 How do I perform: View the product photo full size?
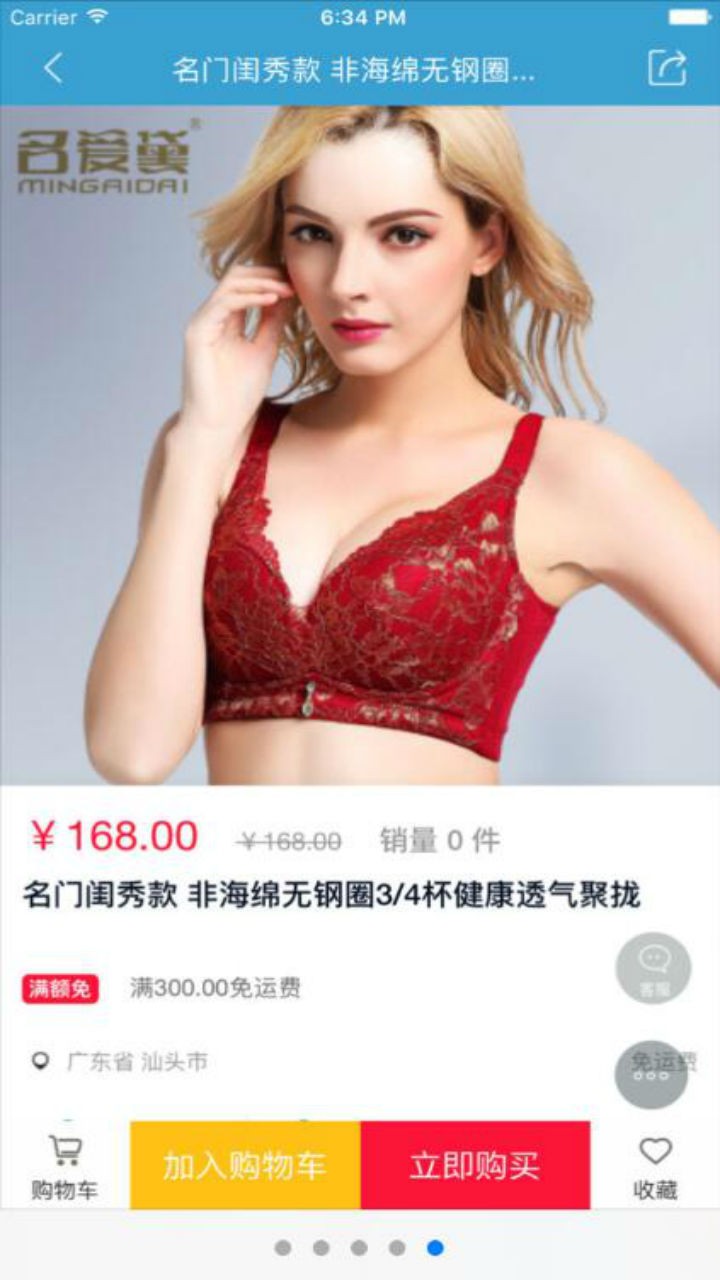point(360,445)
